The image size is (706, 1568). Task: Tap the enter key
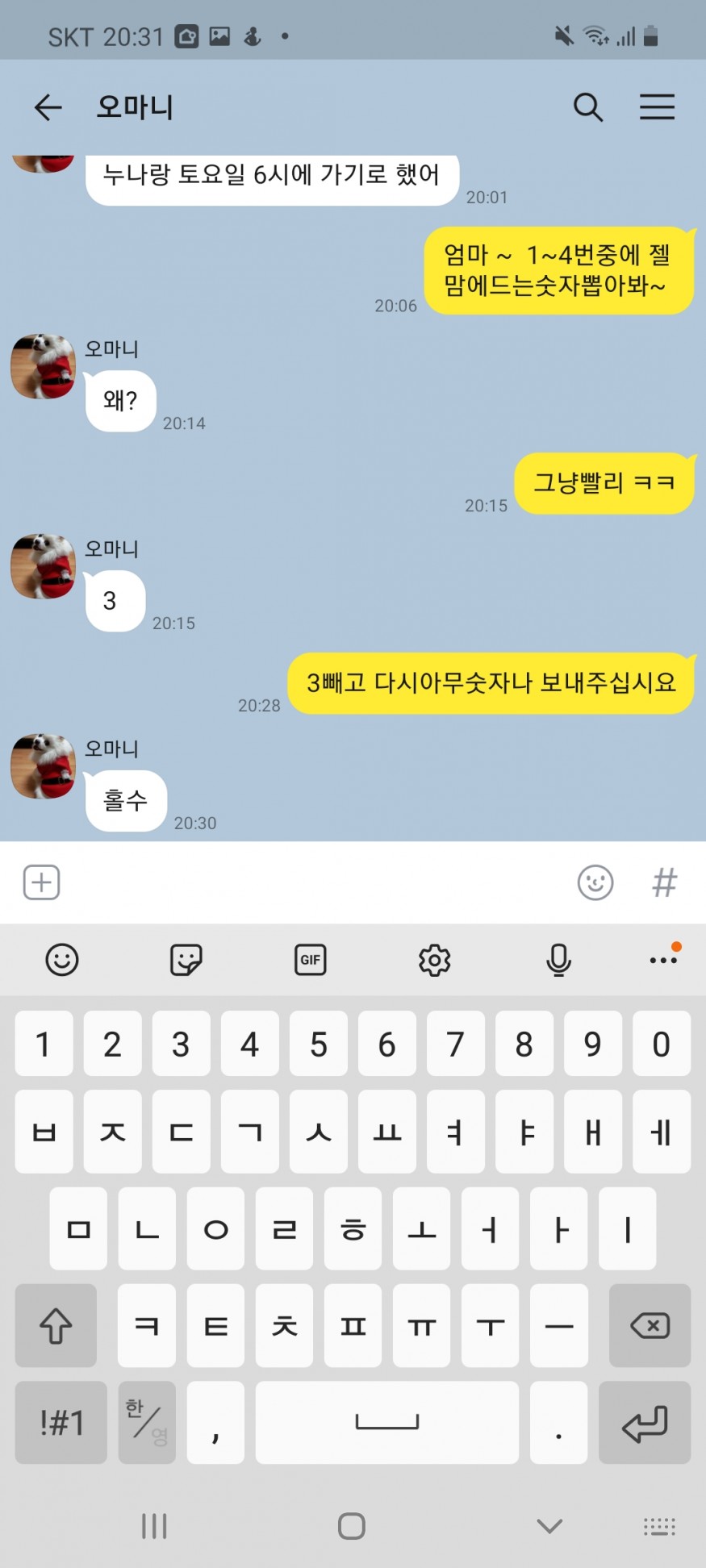(x=644, y=1422)
